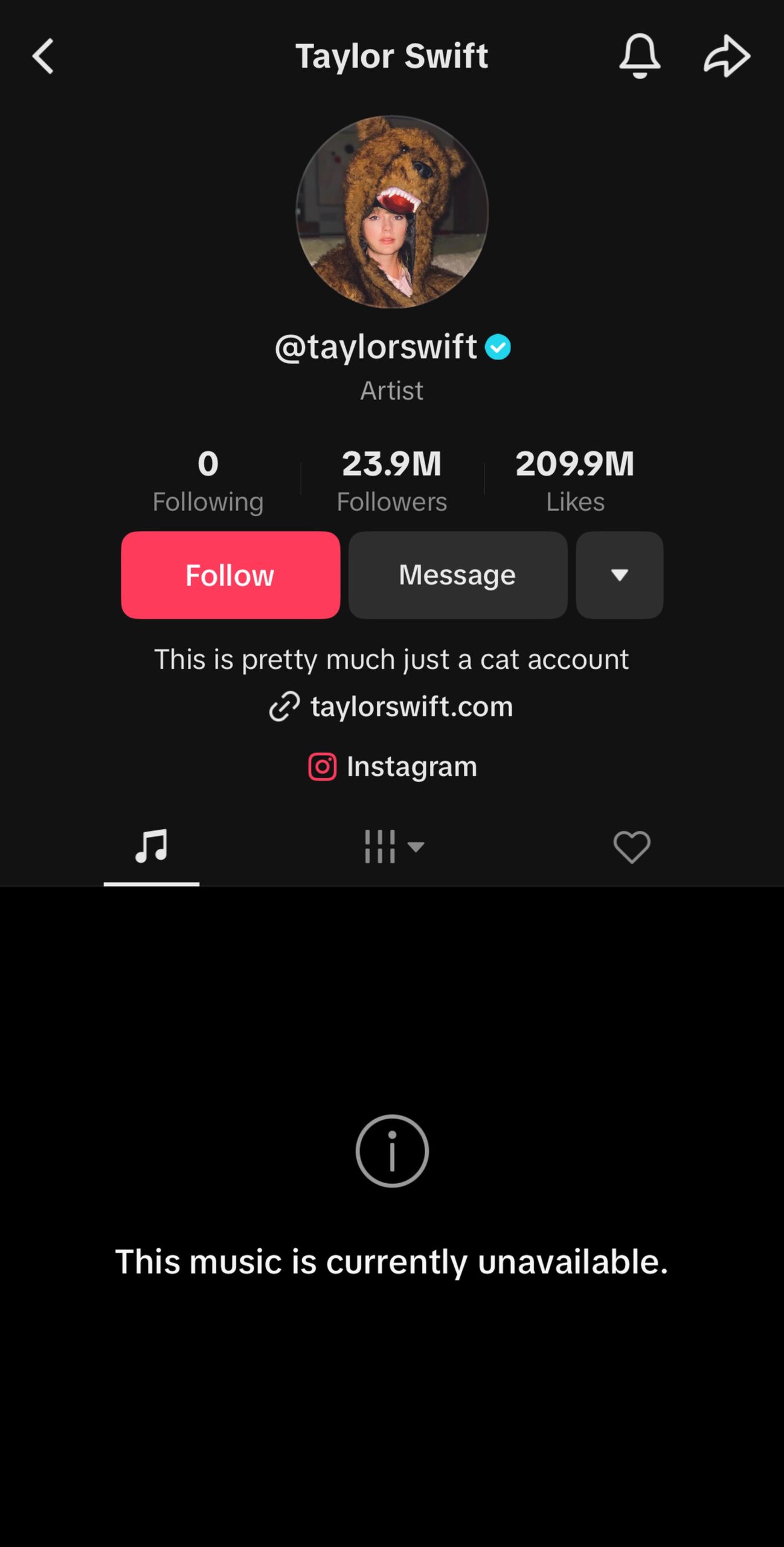Expand the suggested accounts dropdown arrow
Image resolution: width=784 pixels, height=1547 pixels.
tap(619, 575)
